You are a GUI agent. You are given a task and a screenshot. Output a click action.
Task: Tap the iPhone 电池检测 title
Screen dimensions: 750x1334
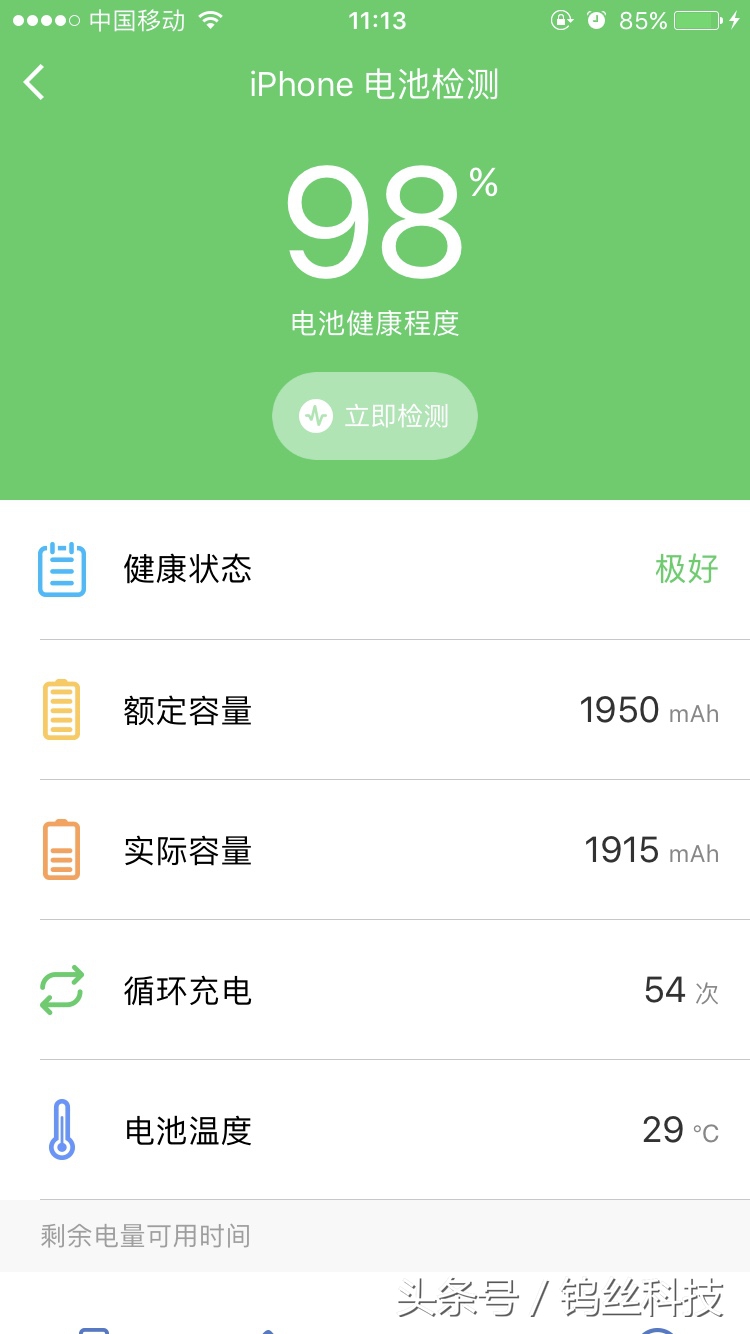[x=375, y=84]
